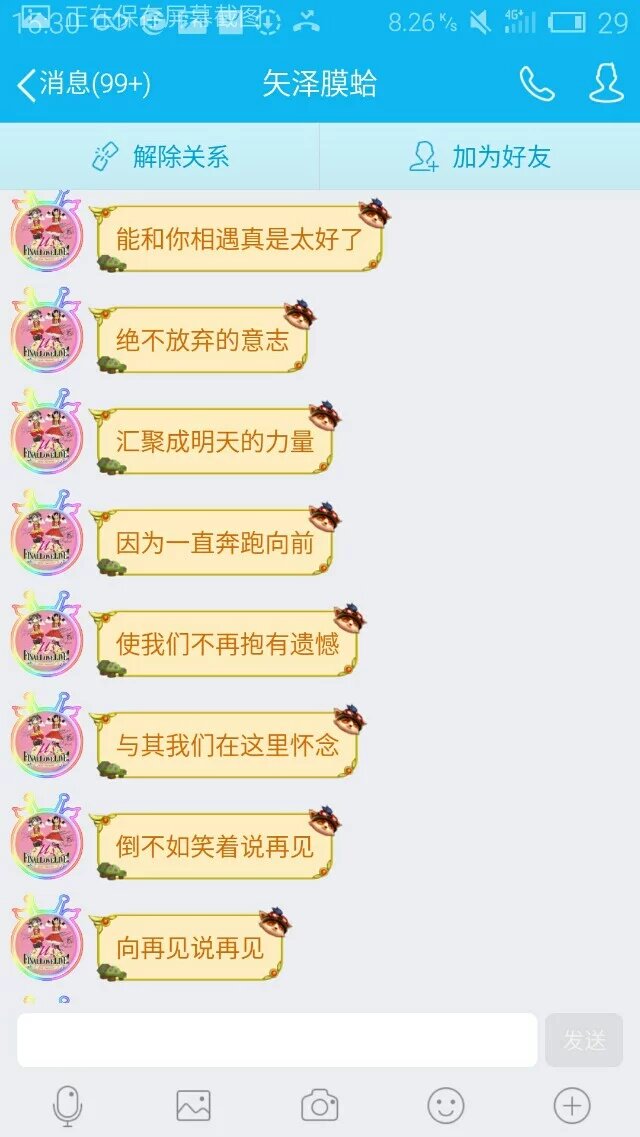640x1137 pixels.
Task: Tap the 发送 button
Action: (584, 1040)
